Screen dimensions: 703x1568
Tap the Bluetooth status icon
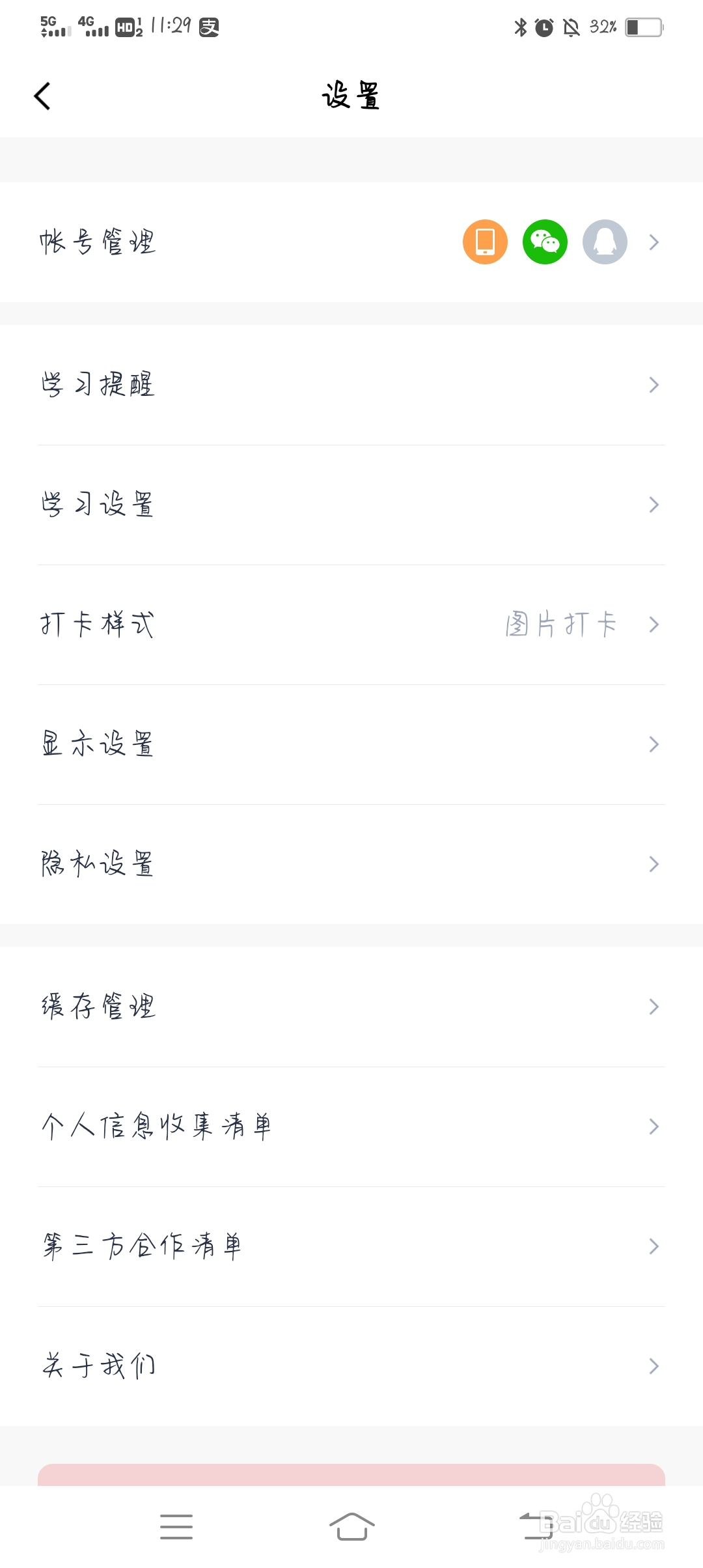tap(519, 27)
